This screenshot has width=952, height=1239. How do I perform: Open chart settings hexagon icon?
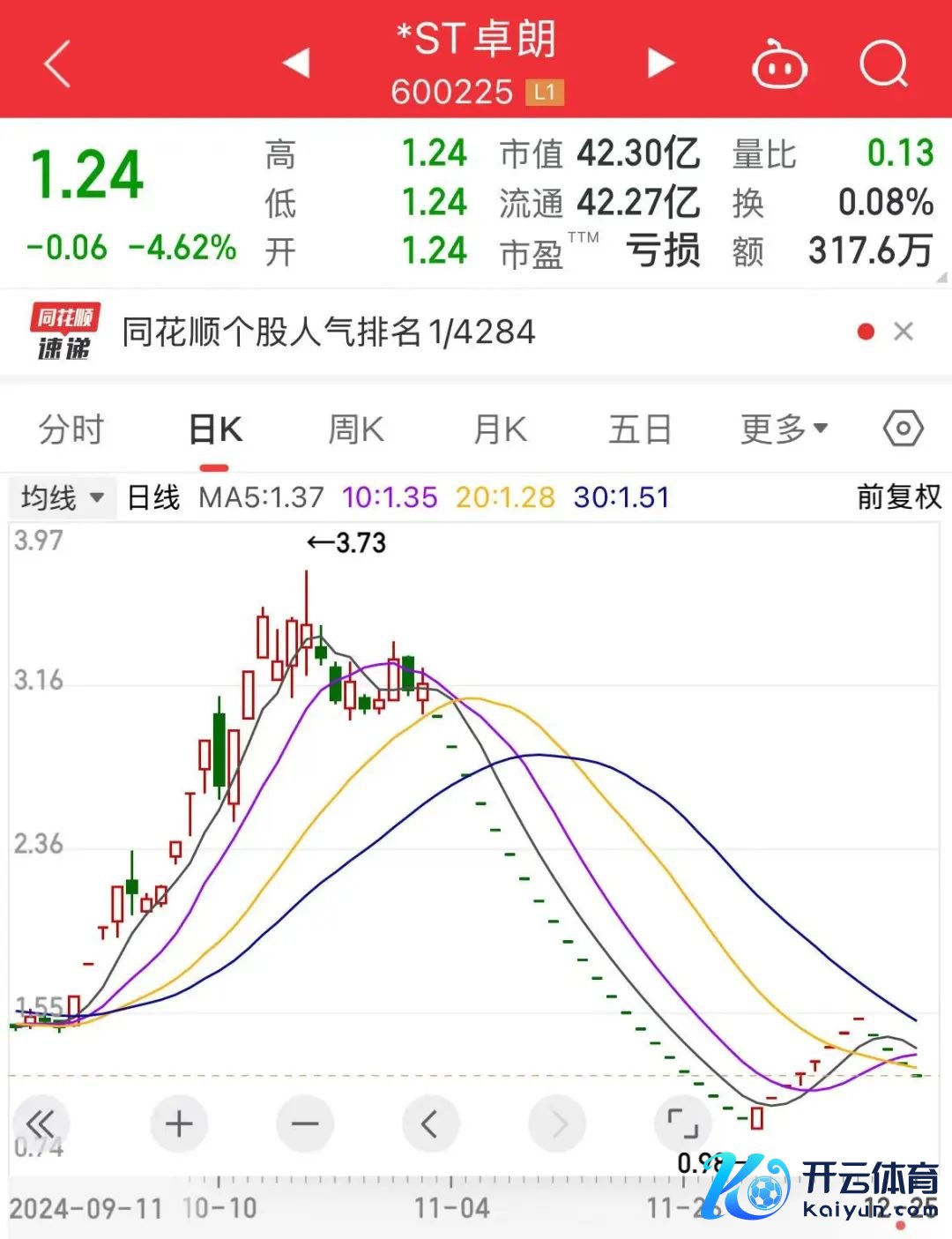point(903,429)
